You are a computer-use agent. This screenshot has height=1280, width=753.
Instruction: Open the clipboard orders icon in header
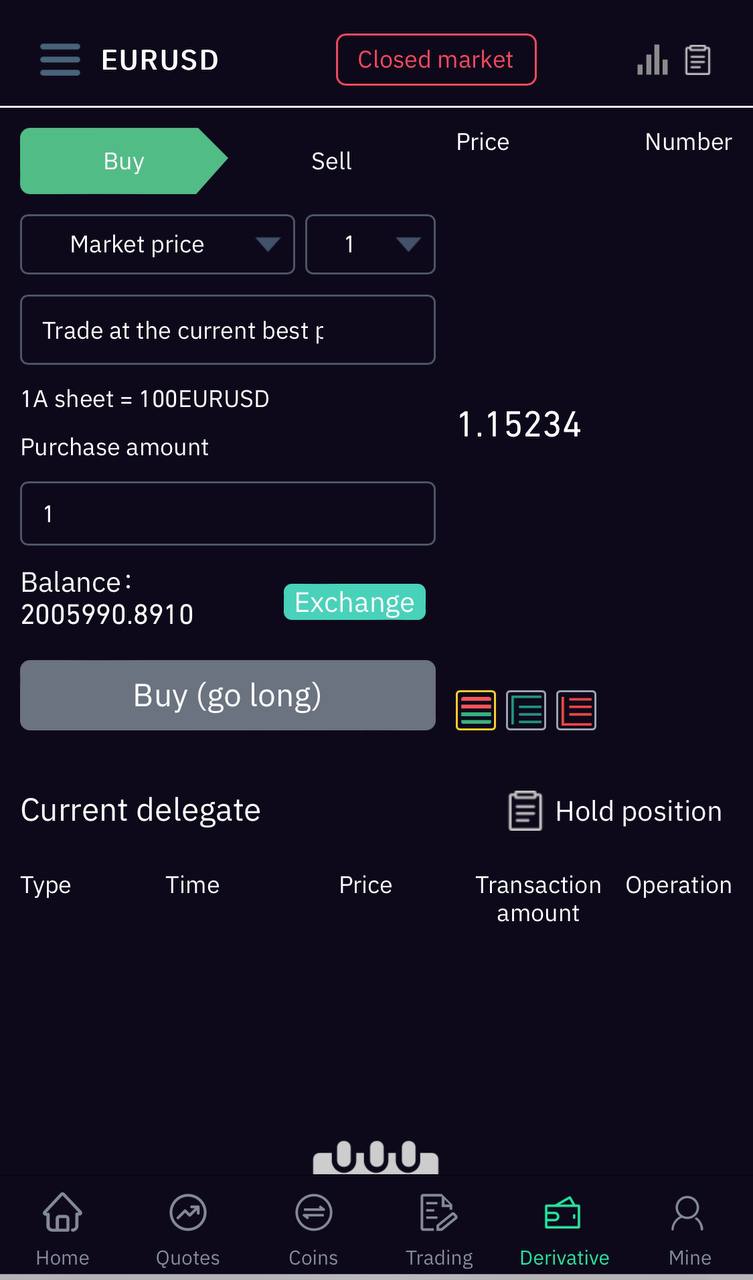(x=698, y=60)
